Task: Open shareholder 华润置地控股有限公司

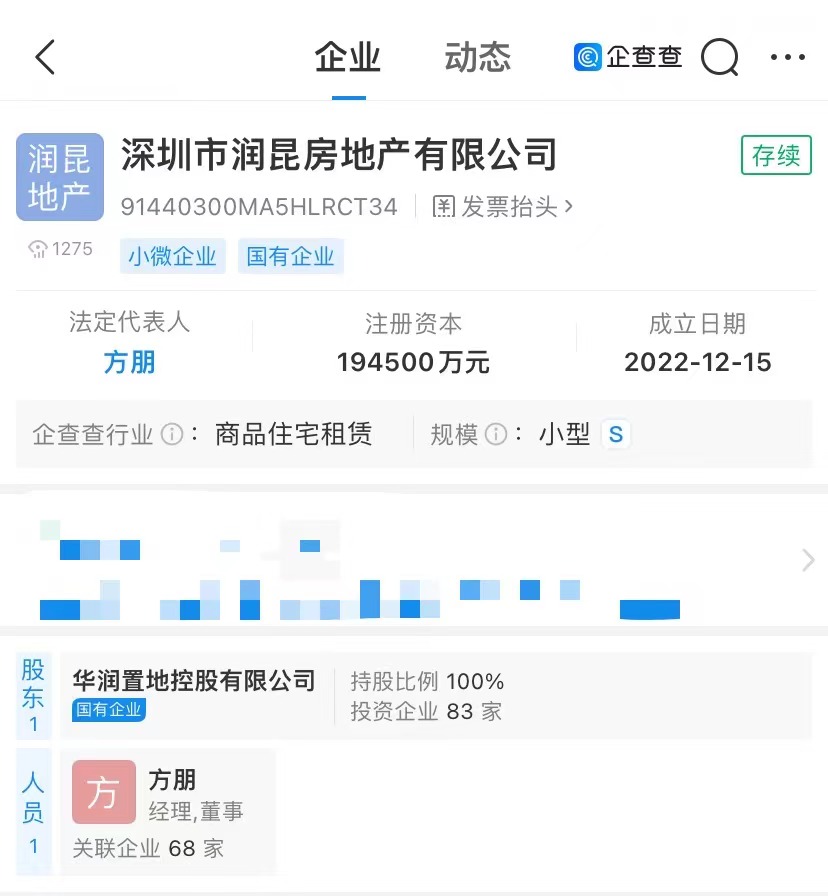Action: point(194,681)
